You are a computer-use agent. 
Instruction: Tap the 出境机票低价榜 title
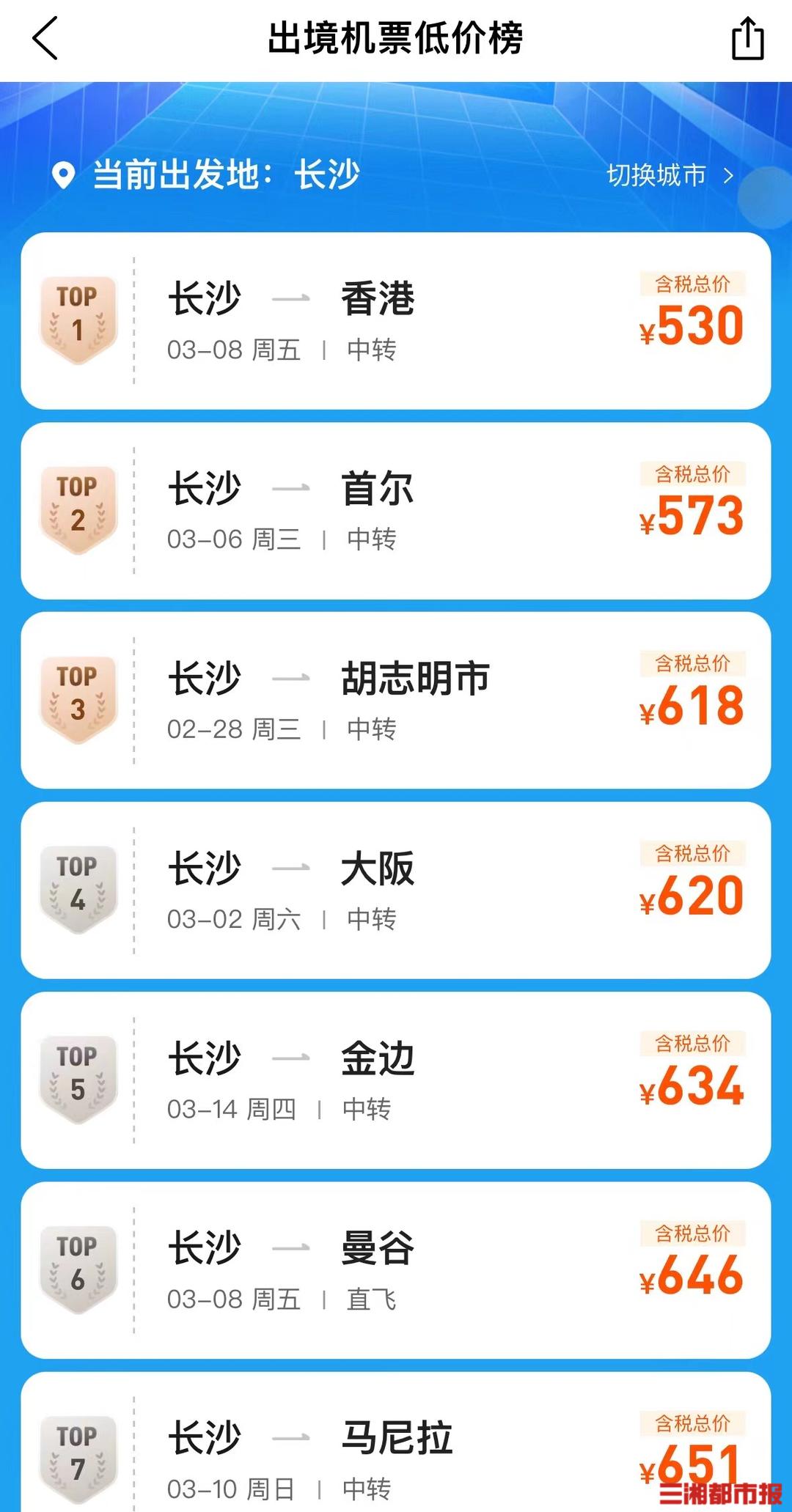396,34
